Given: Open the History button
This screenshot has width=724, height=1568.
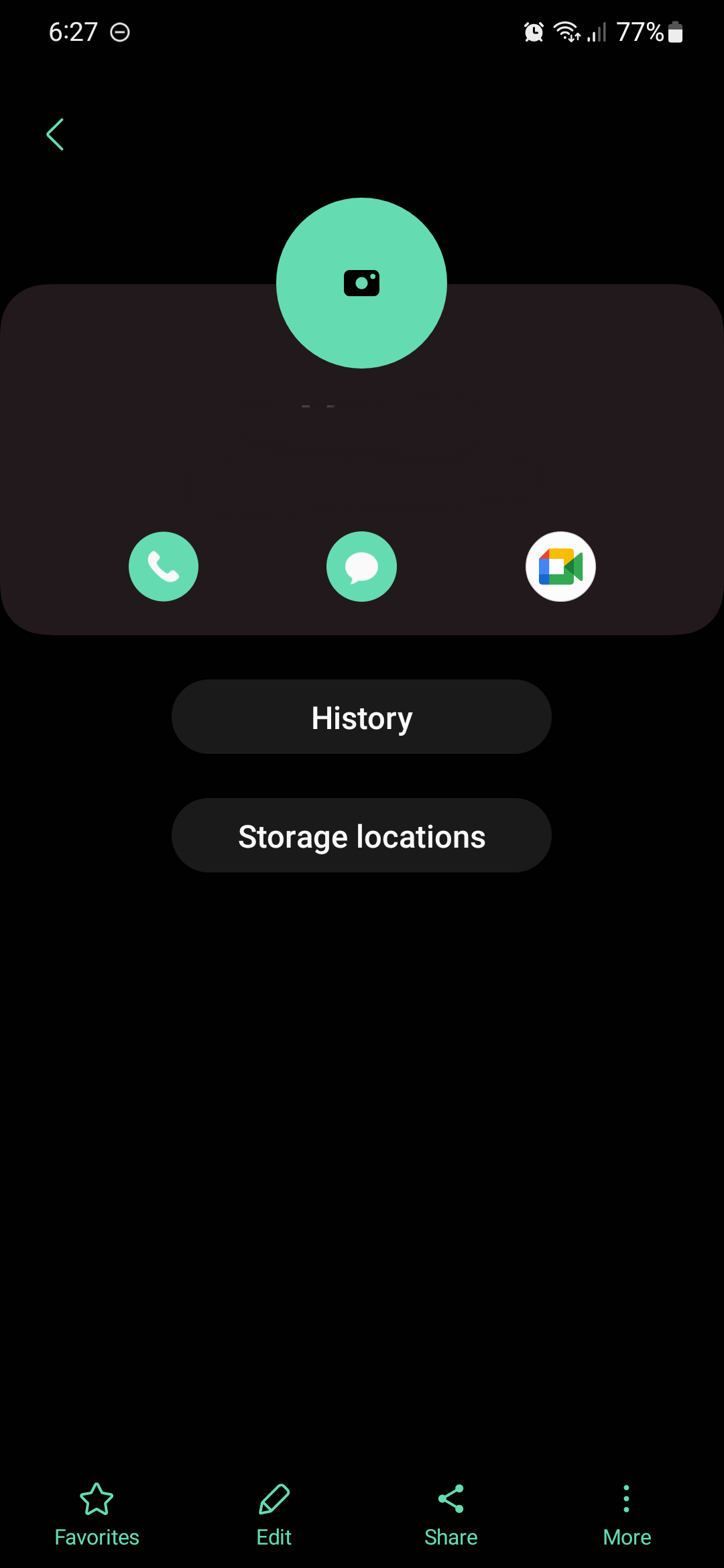Looking at the screenshot, I should 361,717.
